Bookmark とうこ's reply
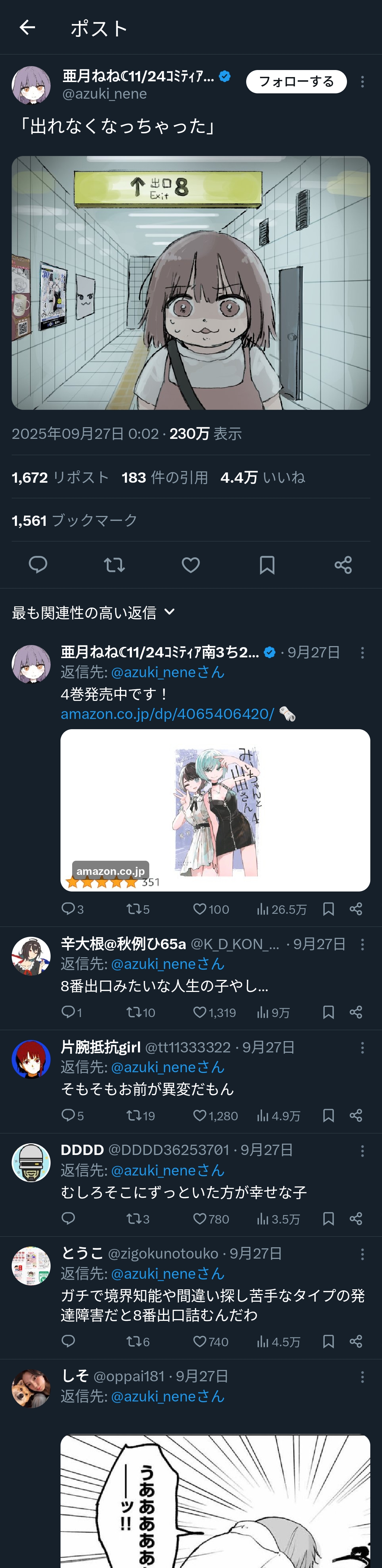The height and width of the screenshot is (1568, 382). click(x=328, y=1342)
